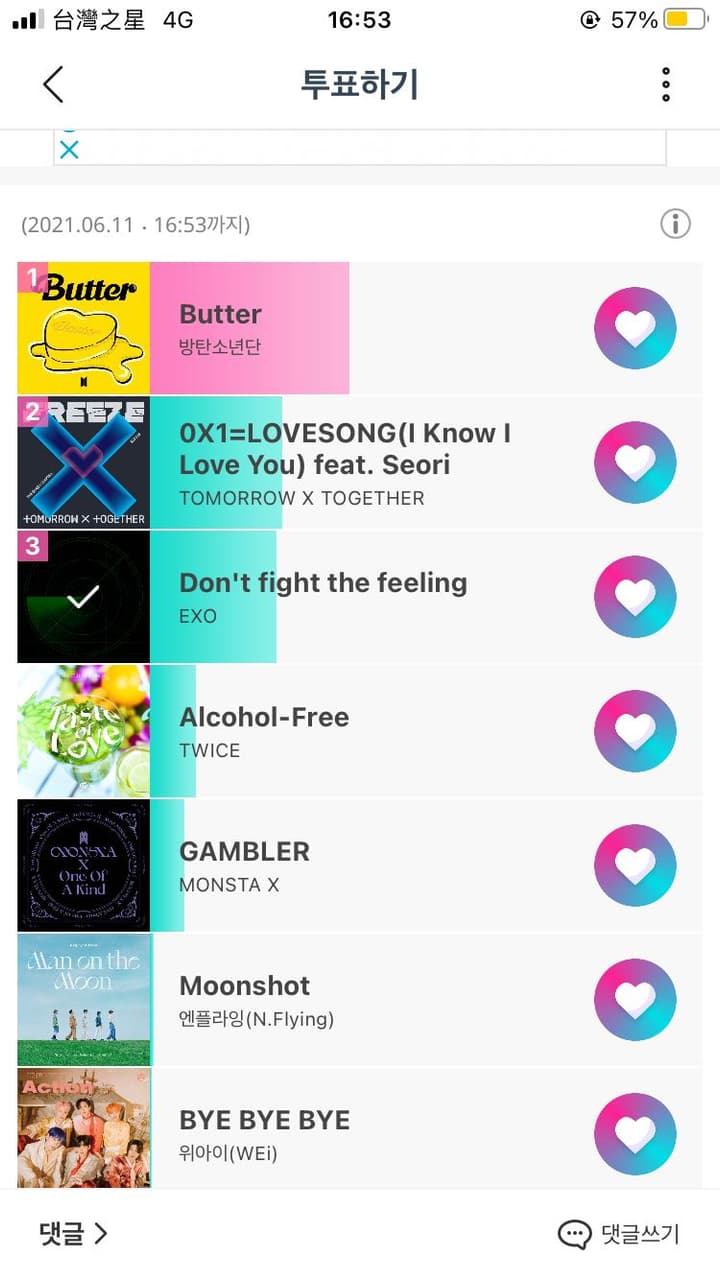Screen dimensions: 720x1280
Task: Open the voting info icon
Action: (676, 224)
